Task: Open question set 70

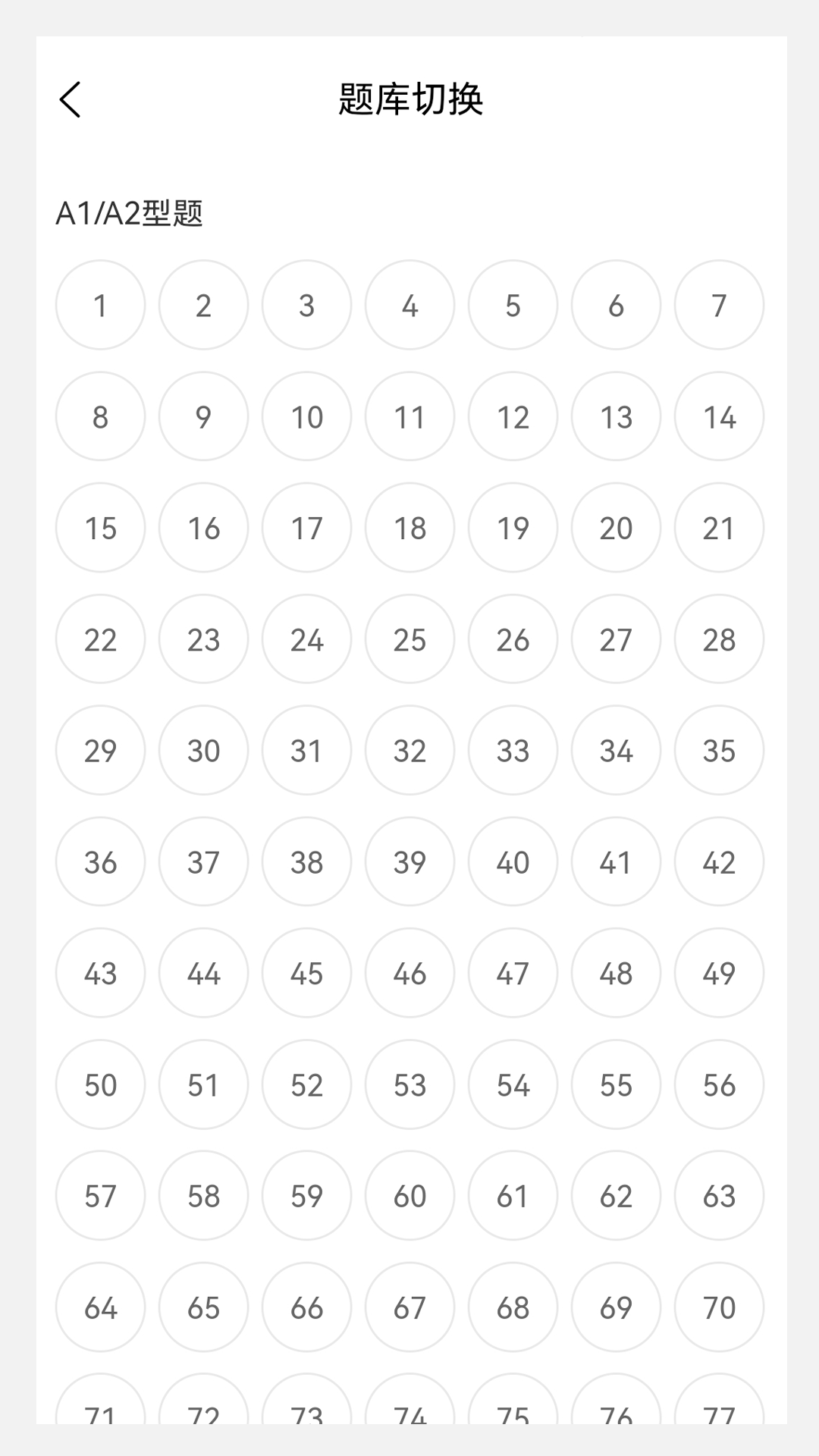Action: coord(718,1307)
